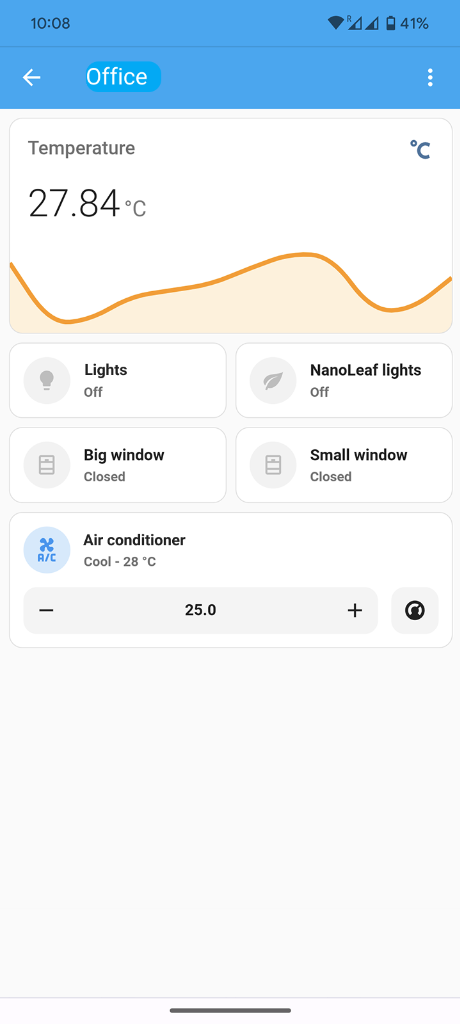460x1024 pixels.
Task: Decrease AC target temperature with minus
Action: tap(46, 611)
